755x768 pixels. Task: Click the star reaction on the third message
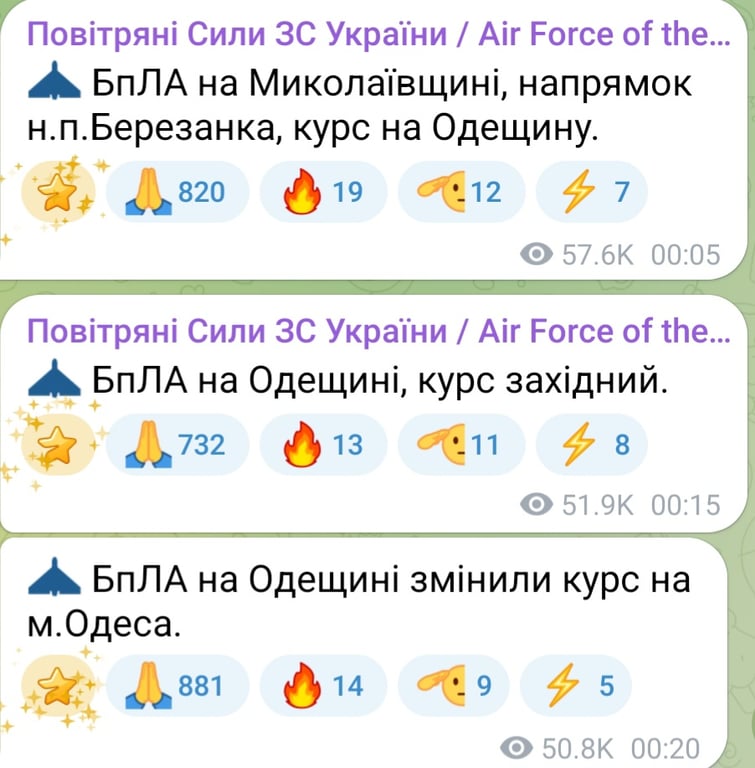pyautogui.click(x=57, y=686)
